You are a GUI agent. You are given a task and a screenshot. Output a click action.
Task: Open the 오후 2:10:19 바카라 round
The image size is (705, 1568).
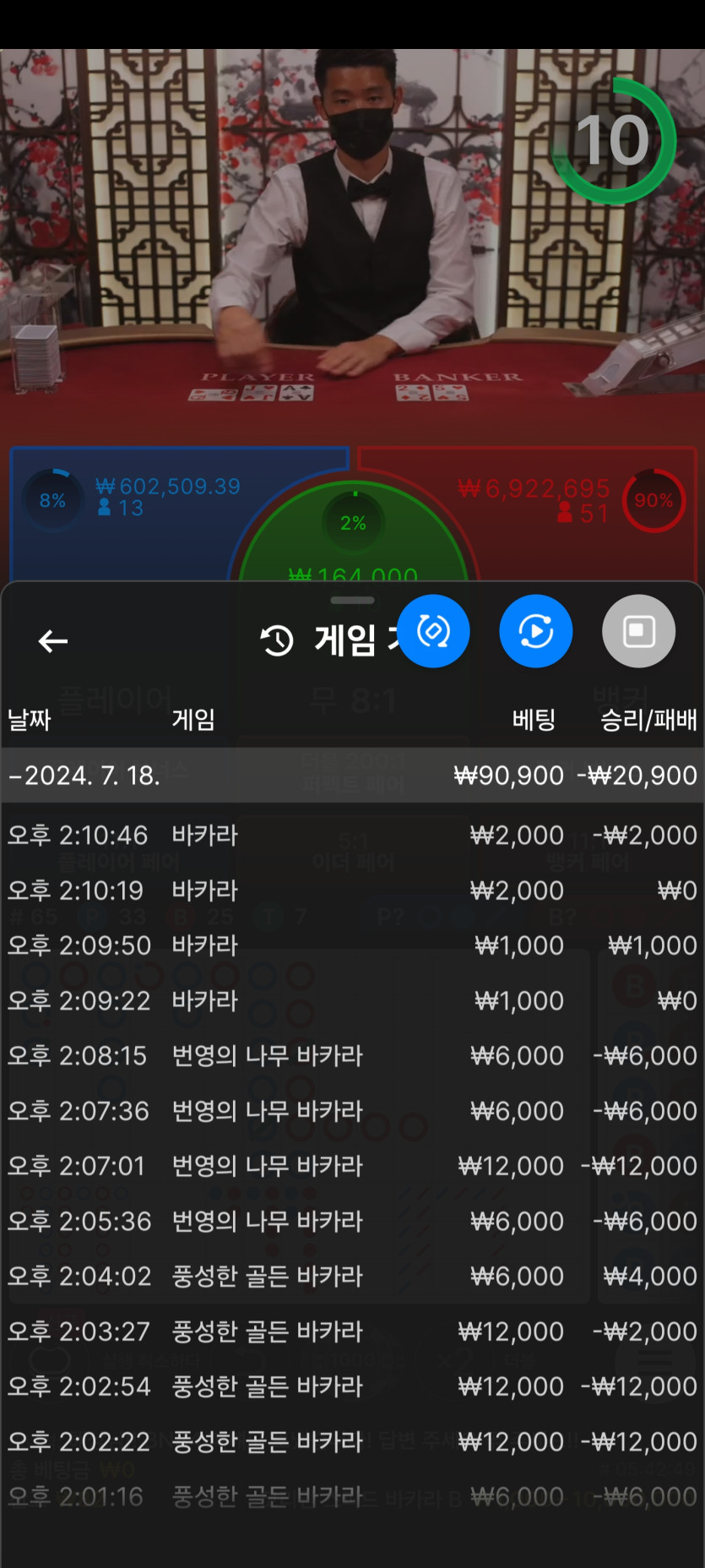click(x=352, y=890)
